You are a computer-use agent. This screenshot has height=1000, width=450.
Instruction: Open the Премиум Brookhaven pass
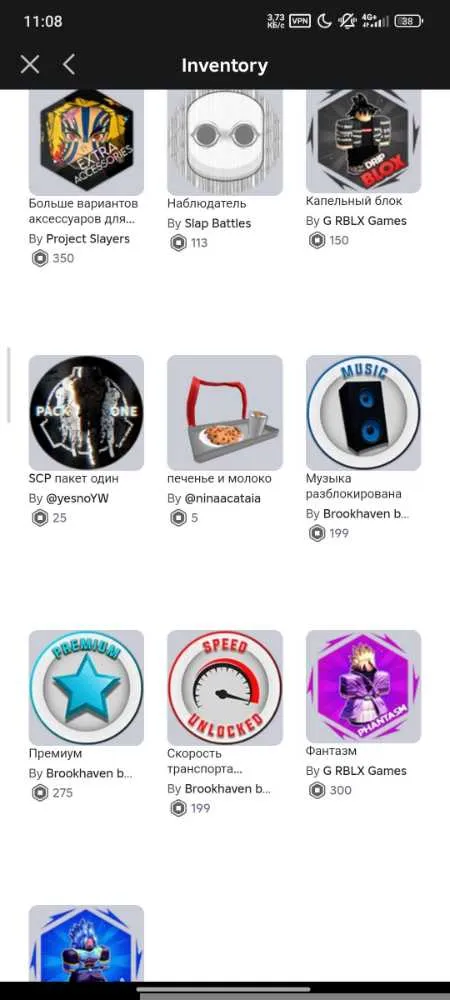(x=86, y=688)
